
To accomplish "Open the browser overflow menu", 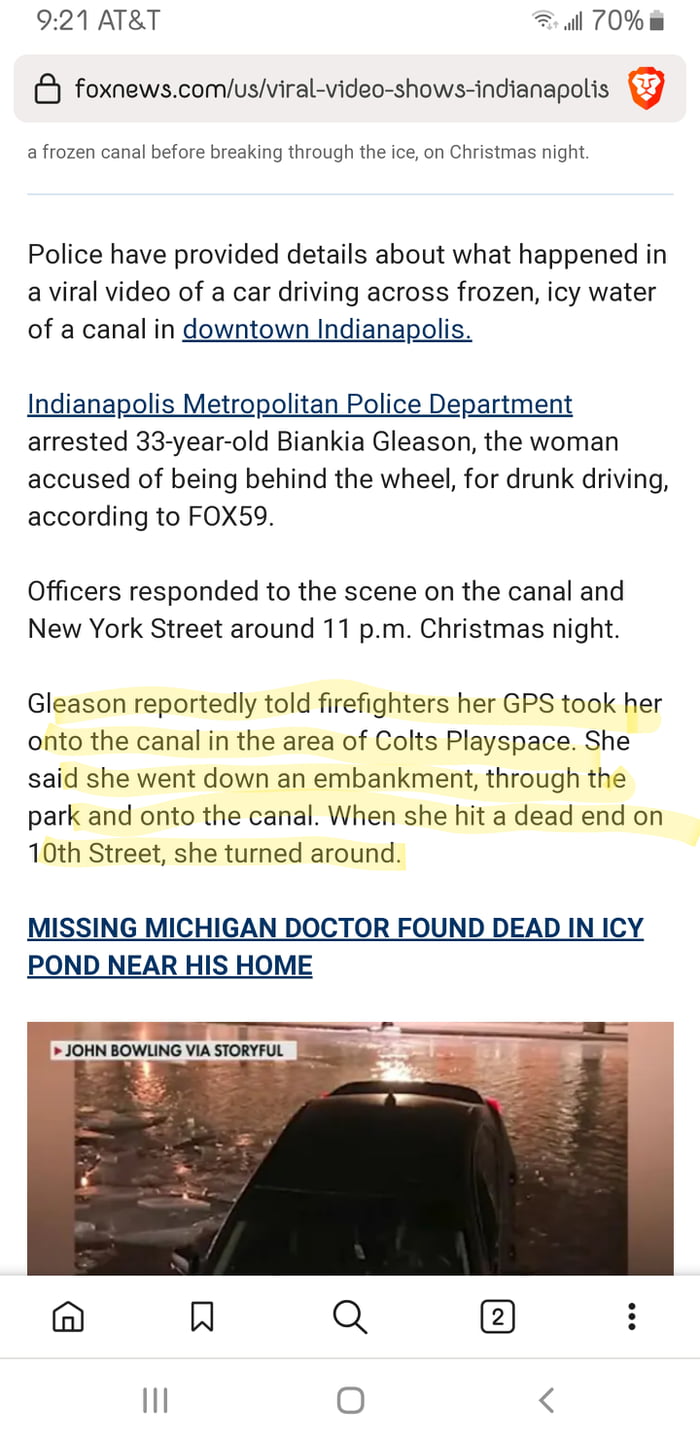I will [x=631, y=1316].
